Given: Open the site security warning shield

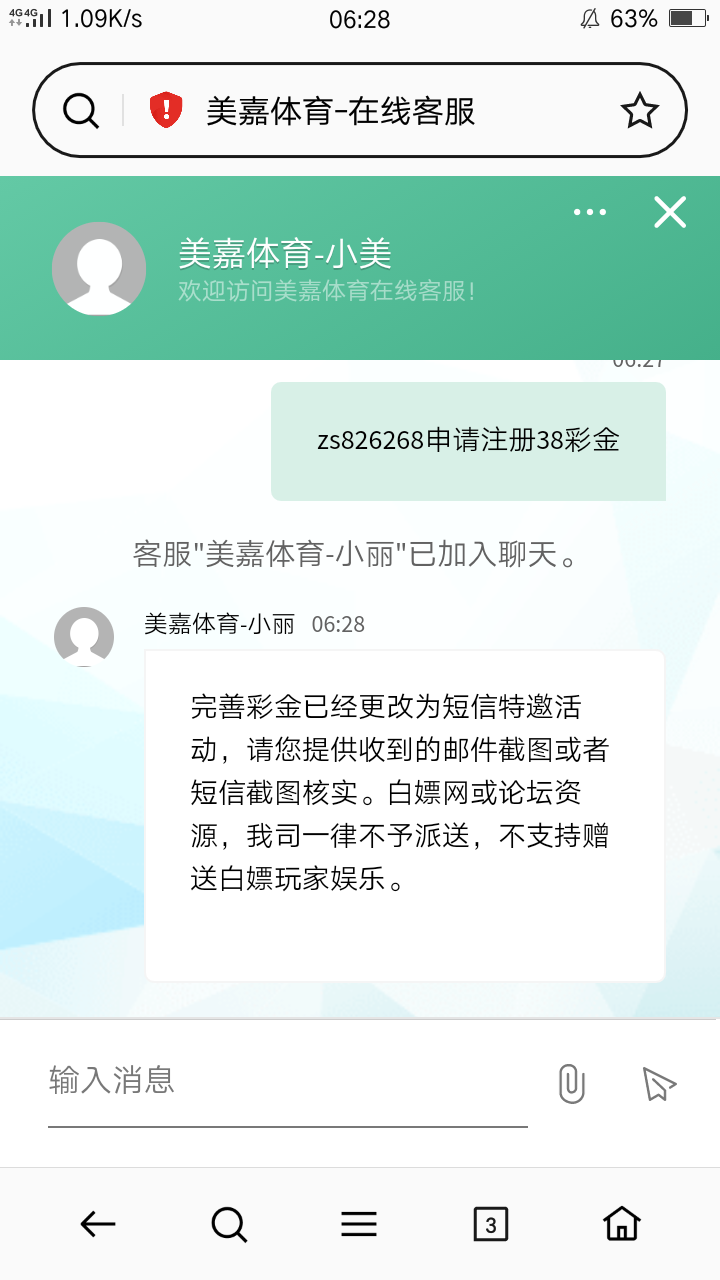Looking at the screenshot, I should 166,110.
